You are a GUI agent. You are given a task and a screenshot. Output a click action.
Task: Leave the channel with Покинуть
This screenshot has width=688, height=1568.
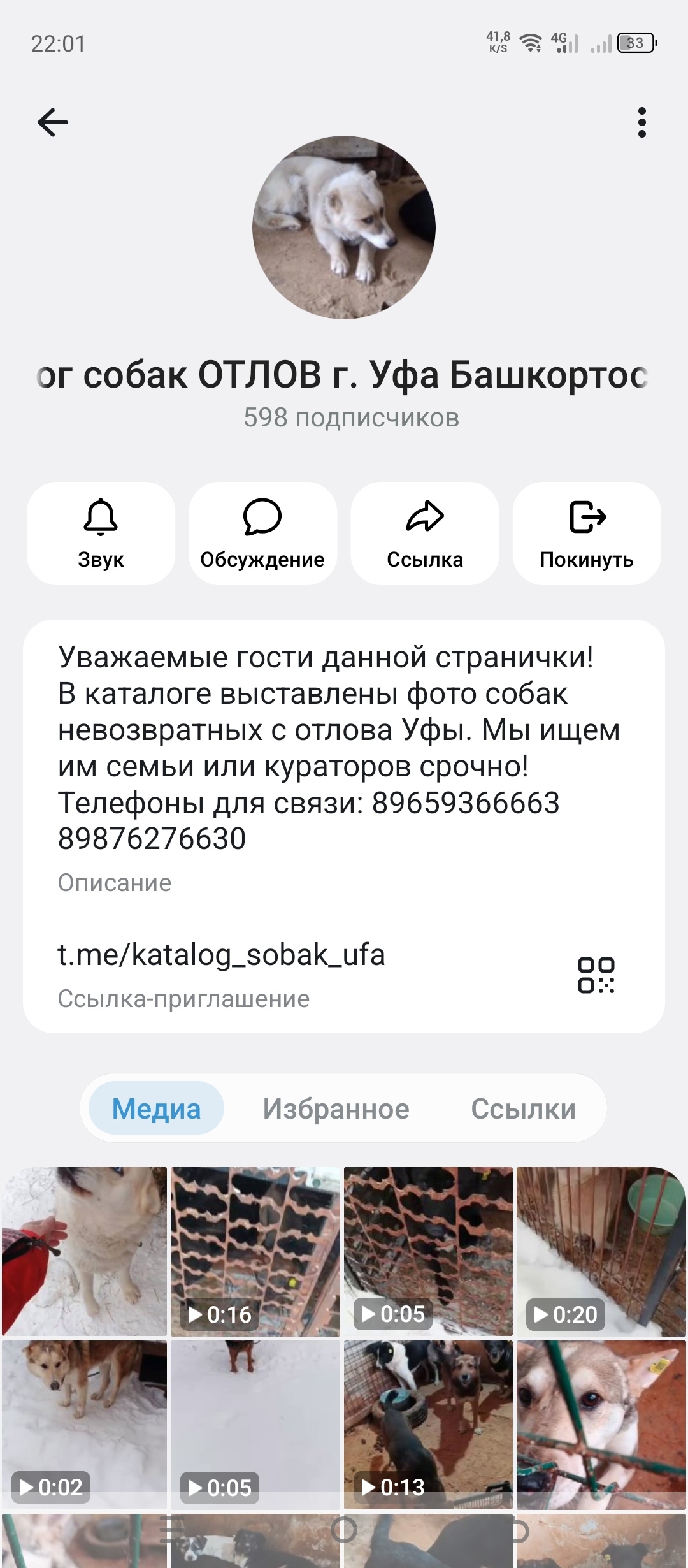coord(587,534)
